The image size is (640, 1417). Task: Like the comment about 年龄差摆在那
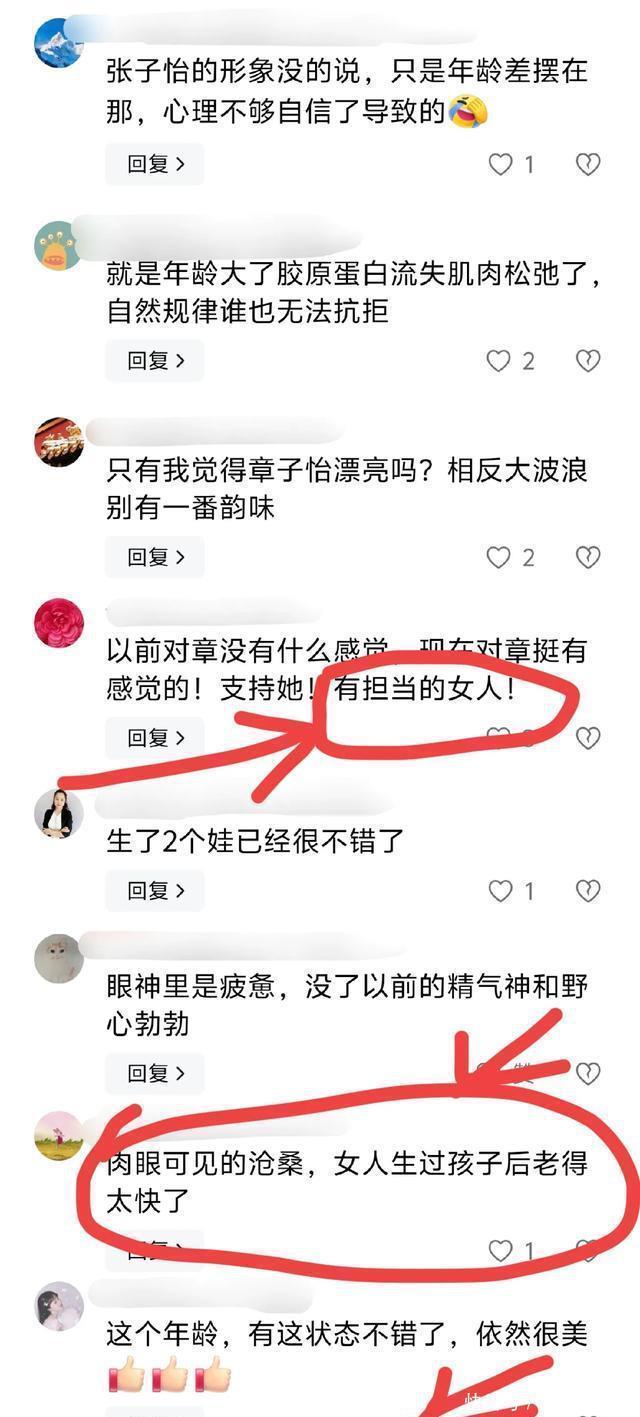point(500,165)
